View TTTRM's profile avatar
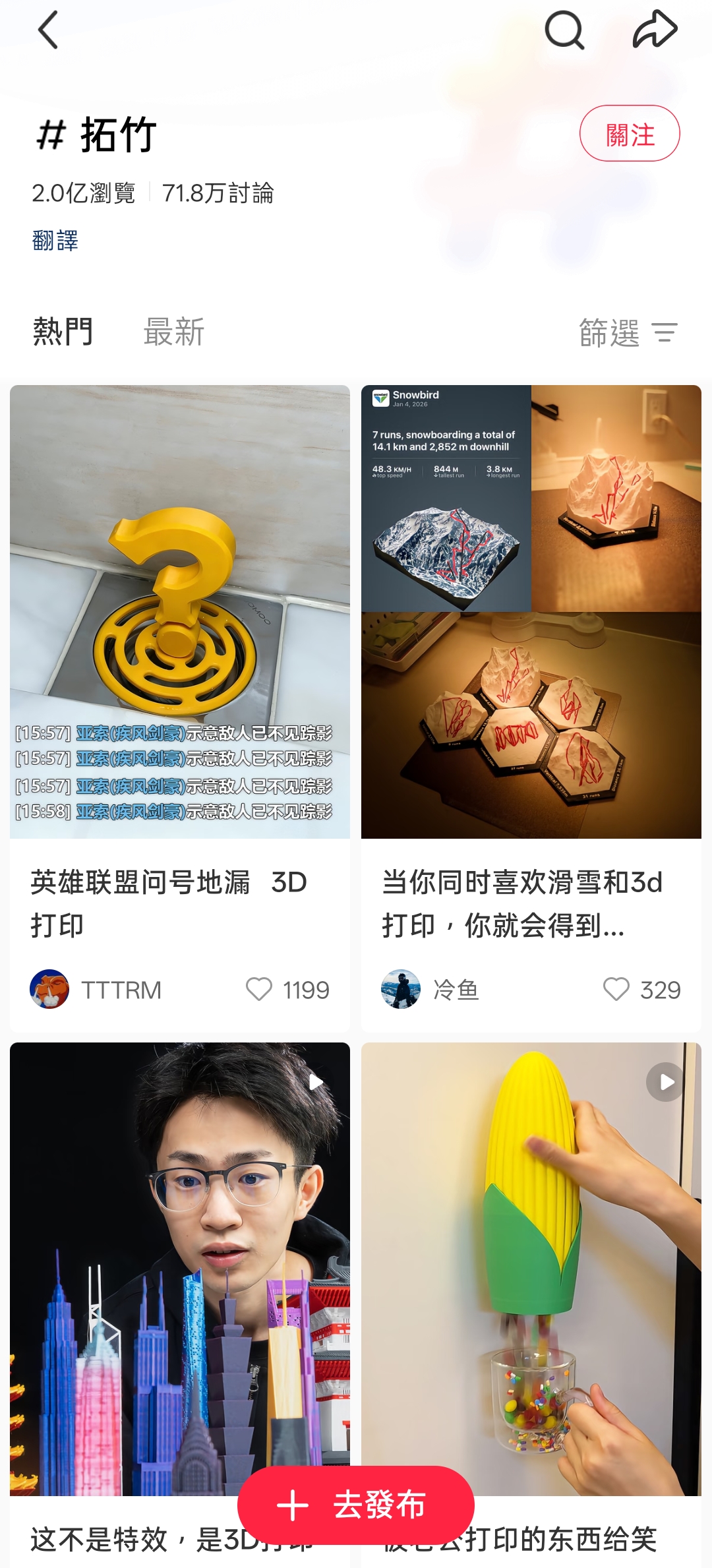The height and width of the screenshot is (1568, 712). pyautogui.click(x=49, y=989)
